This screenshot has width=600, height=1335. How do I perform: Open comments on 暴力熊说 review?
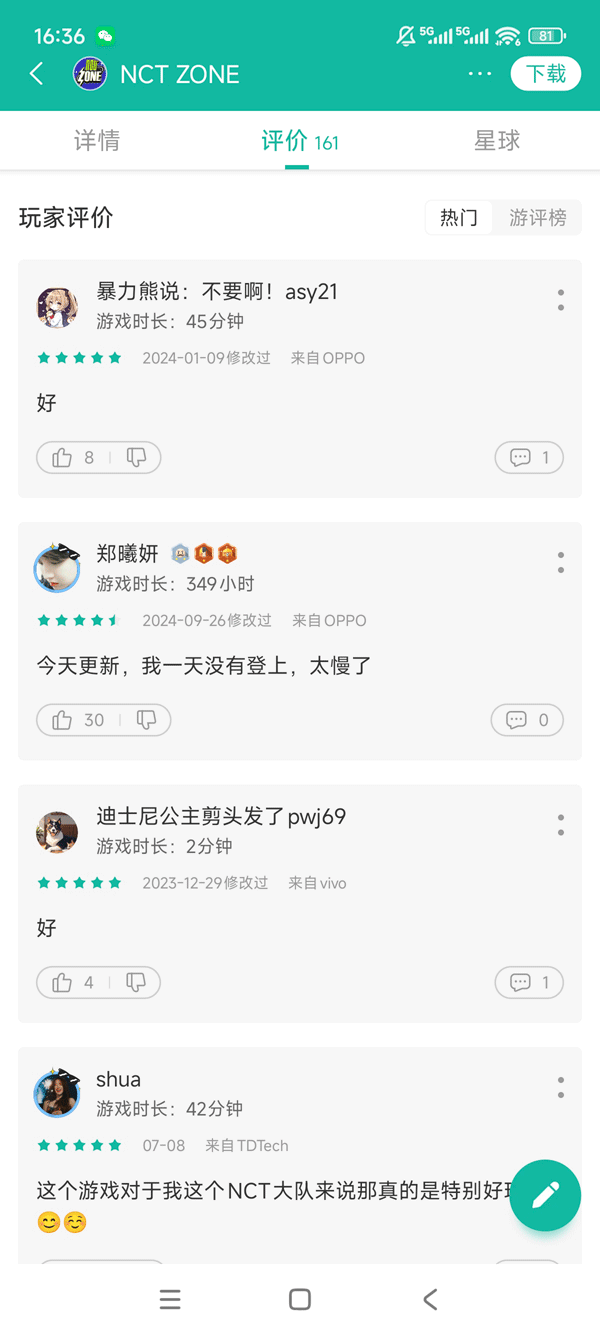pos(529,458)
